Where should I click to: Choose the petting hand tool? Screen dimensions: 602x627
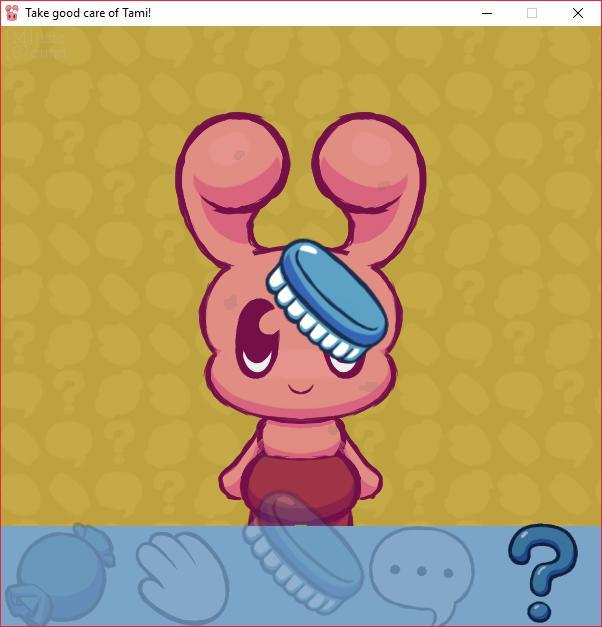click(x=182, y=575)
